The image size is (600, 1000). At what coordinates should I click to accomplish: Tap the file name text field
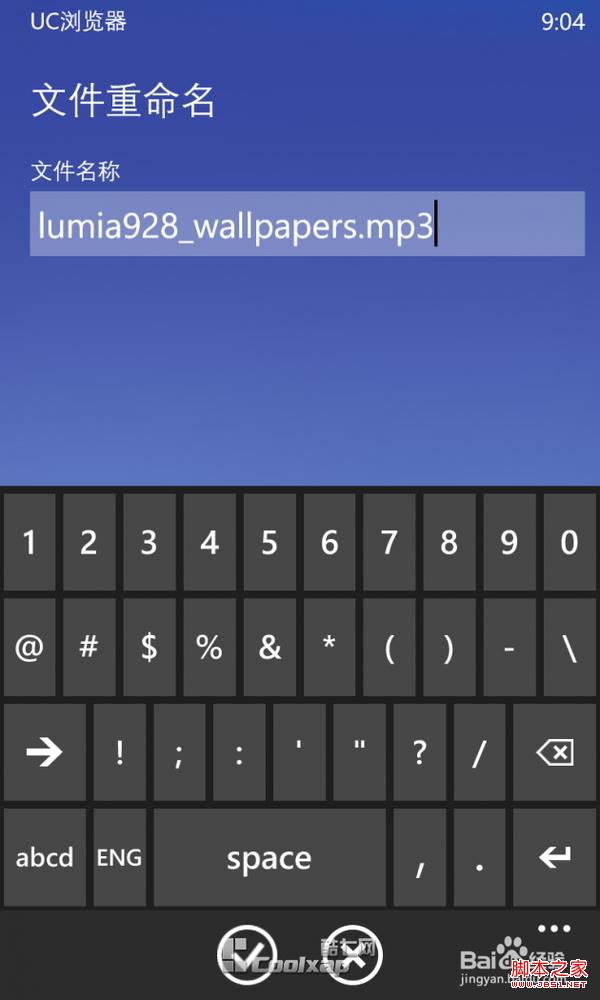[x=306, y=224]
